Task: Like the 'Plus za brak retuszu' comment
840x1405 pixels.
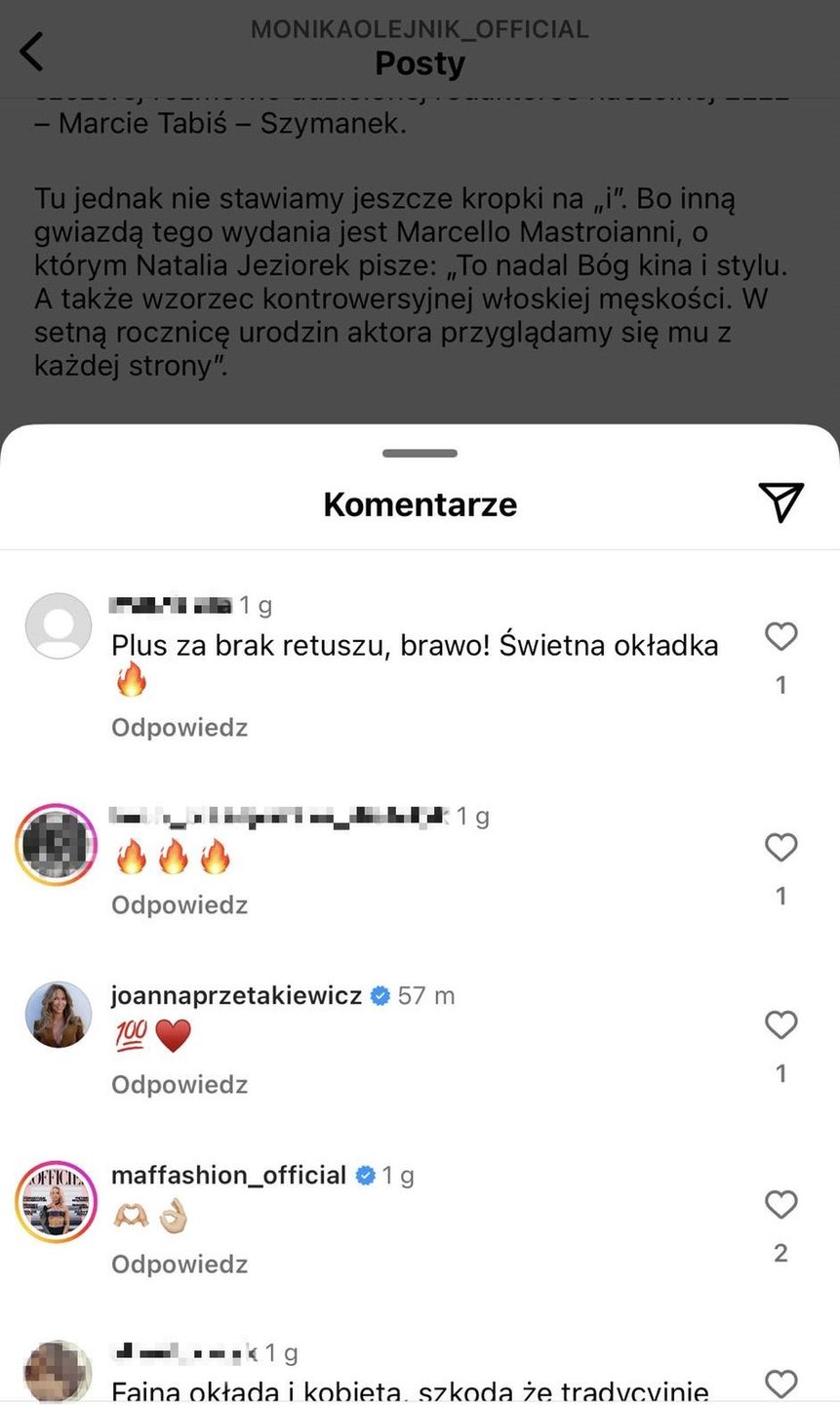Action: pos(780,637)
